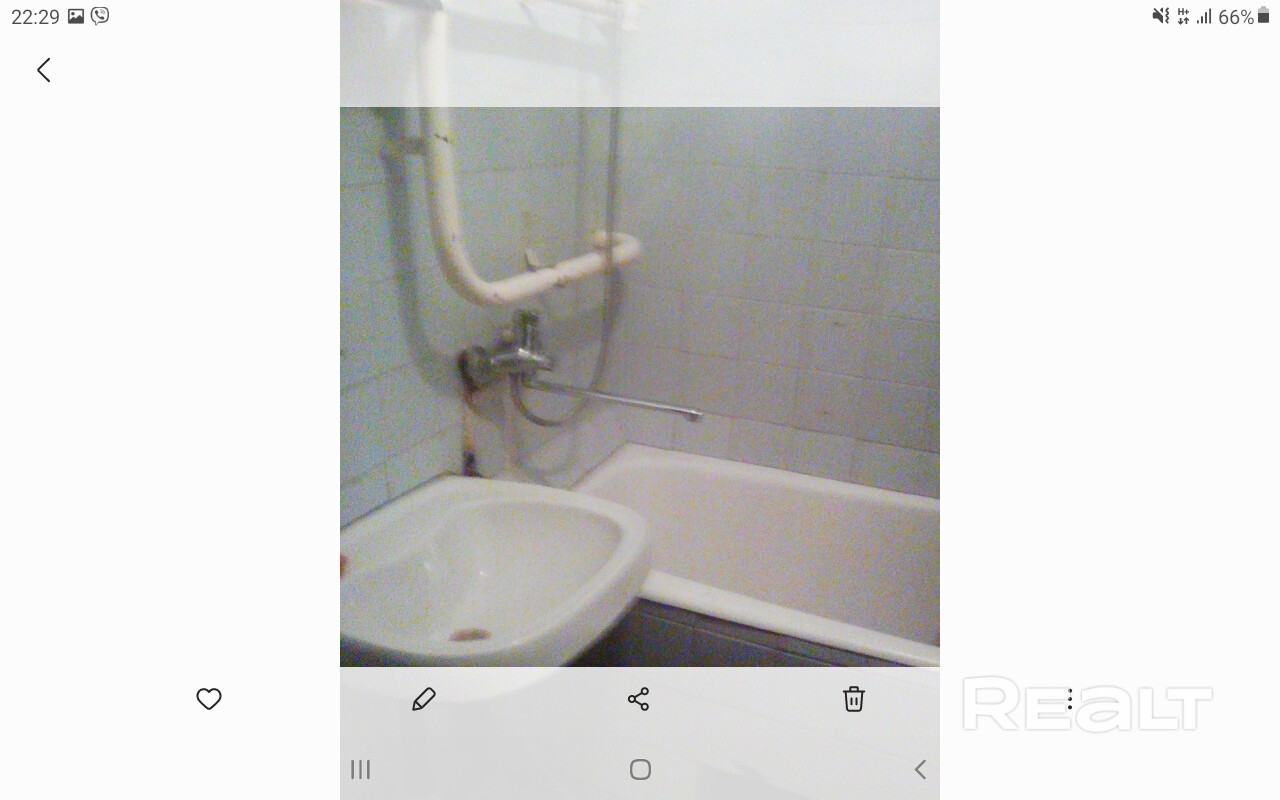Delete the photo with the trash icon
This screenshot has height=800, width=1280.
pos(853,699)
